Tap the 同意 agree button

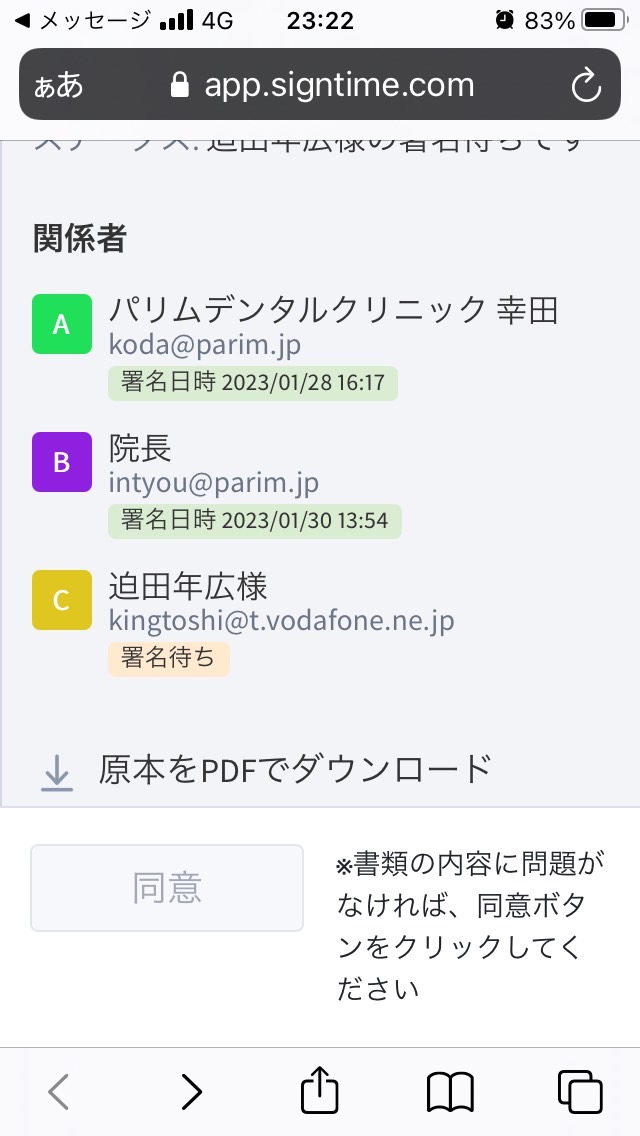167,888
